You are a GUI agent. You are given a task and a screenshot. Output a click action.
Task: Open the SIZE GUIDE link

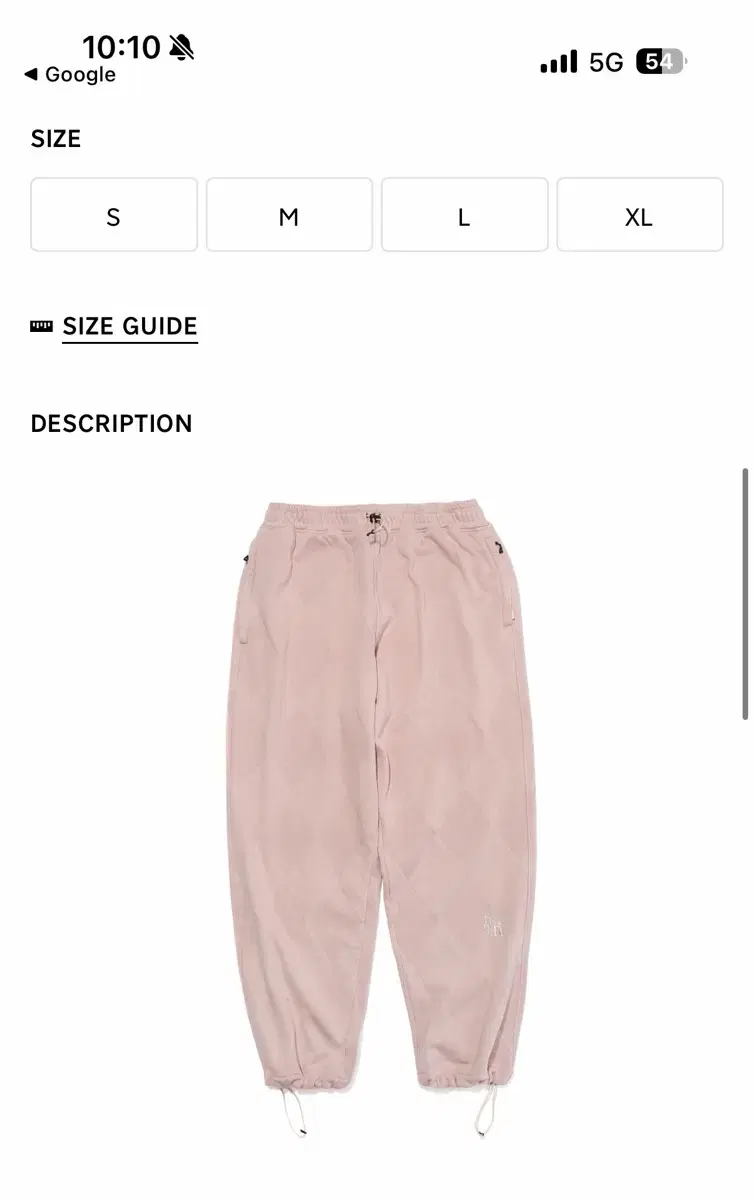click(x=130, y=325)
